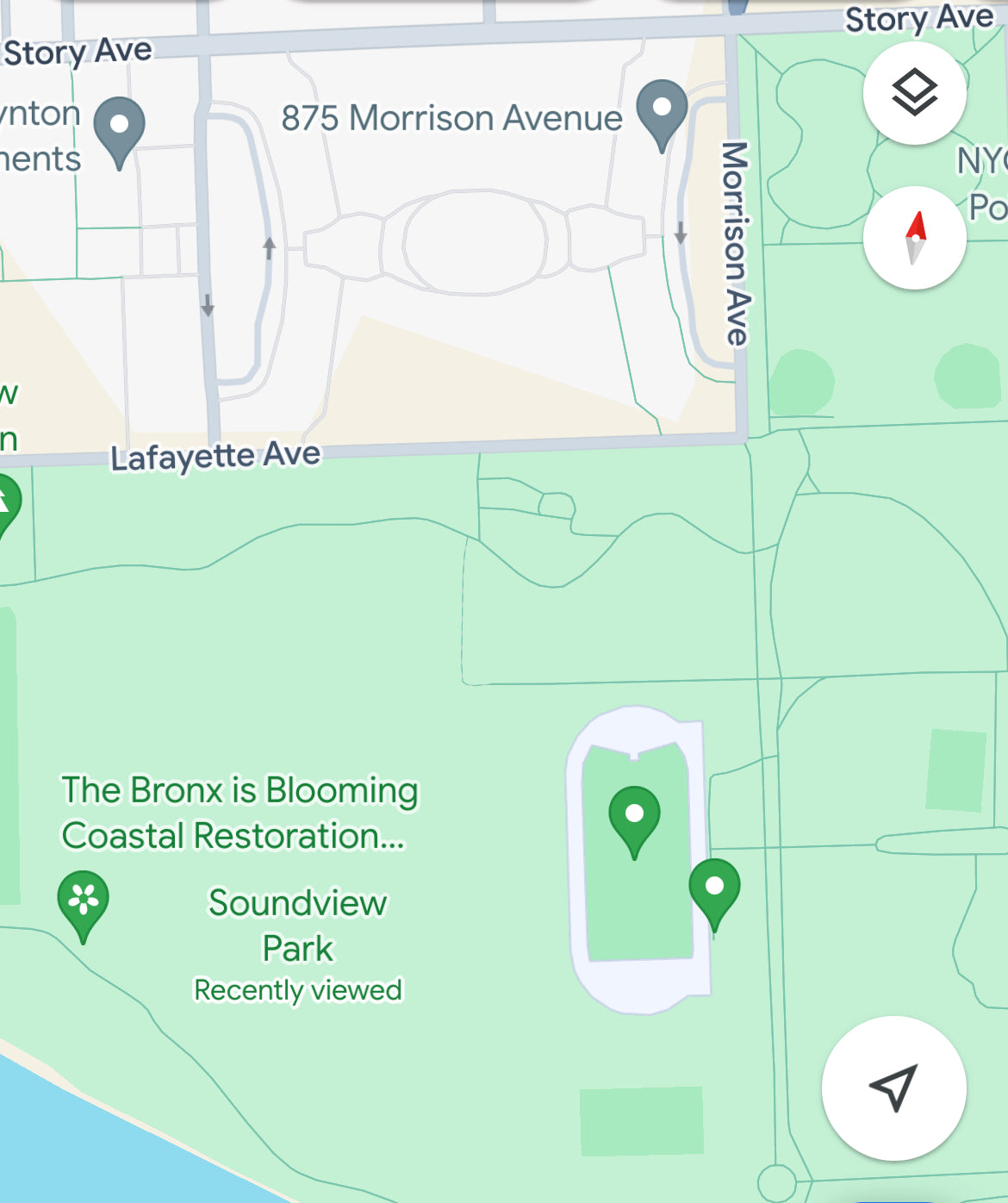Tap the compass to reset north
Image resolution: width=1008 pixels, height=1203 pixels.
914,238
